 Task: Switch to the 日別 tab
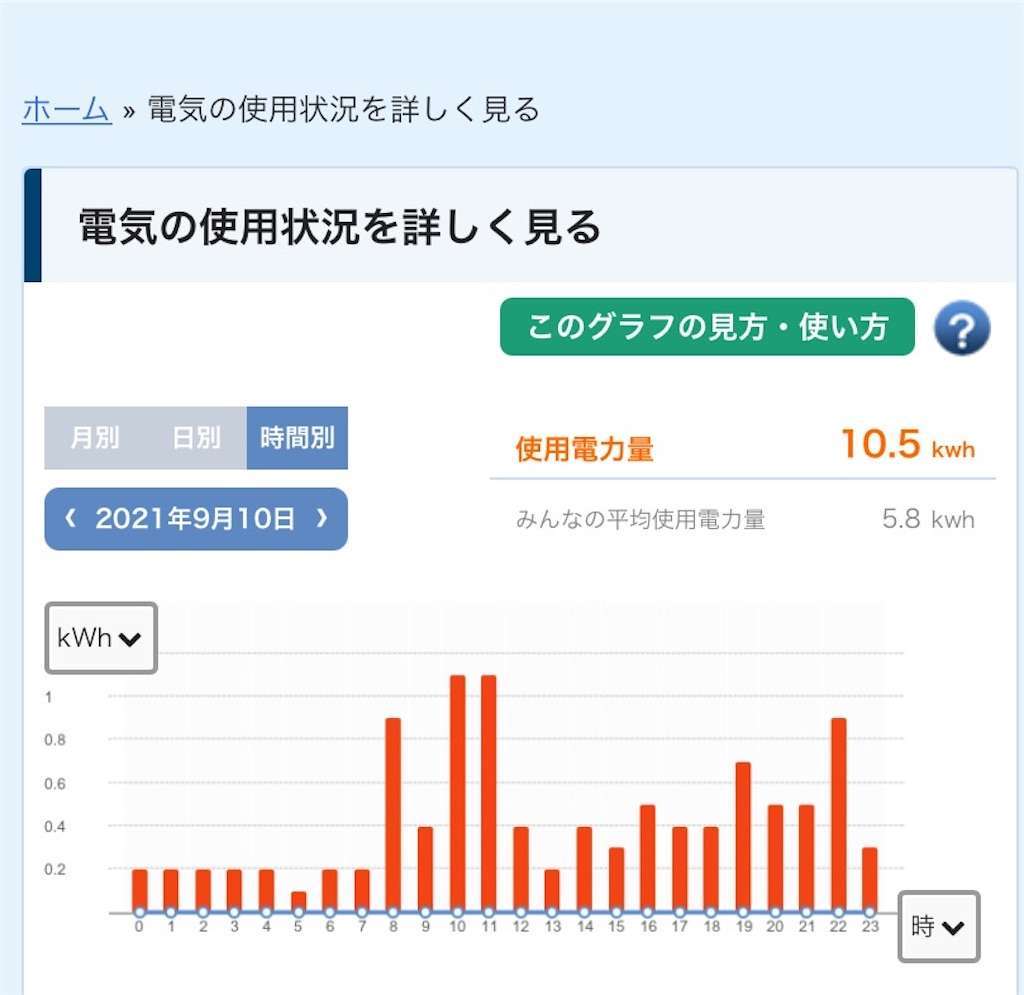[196, 438]
